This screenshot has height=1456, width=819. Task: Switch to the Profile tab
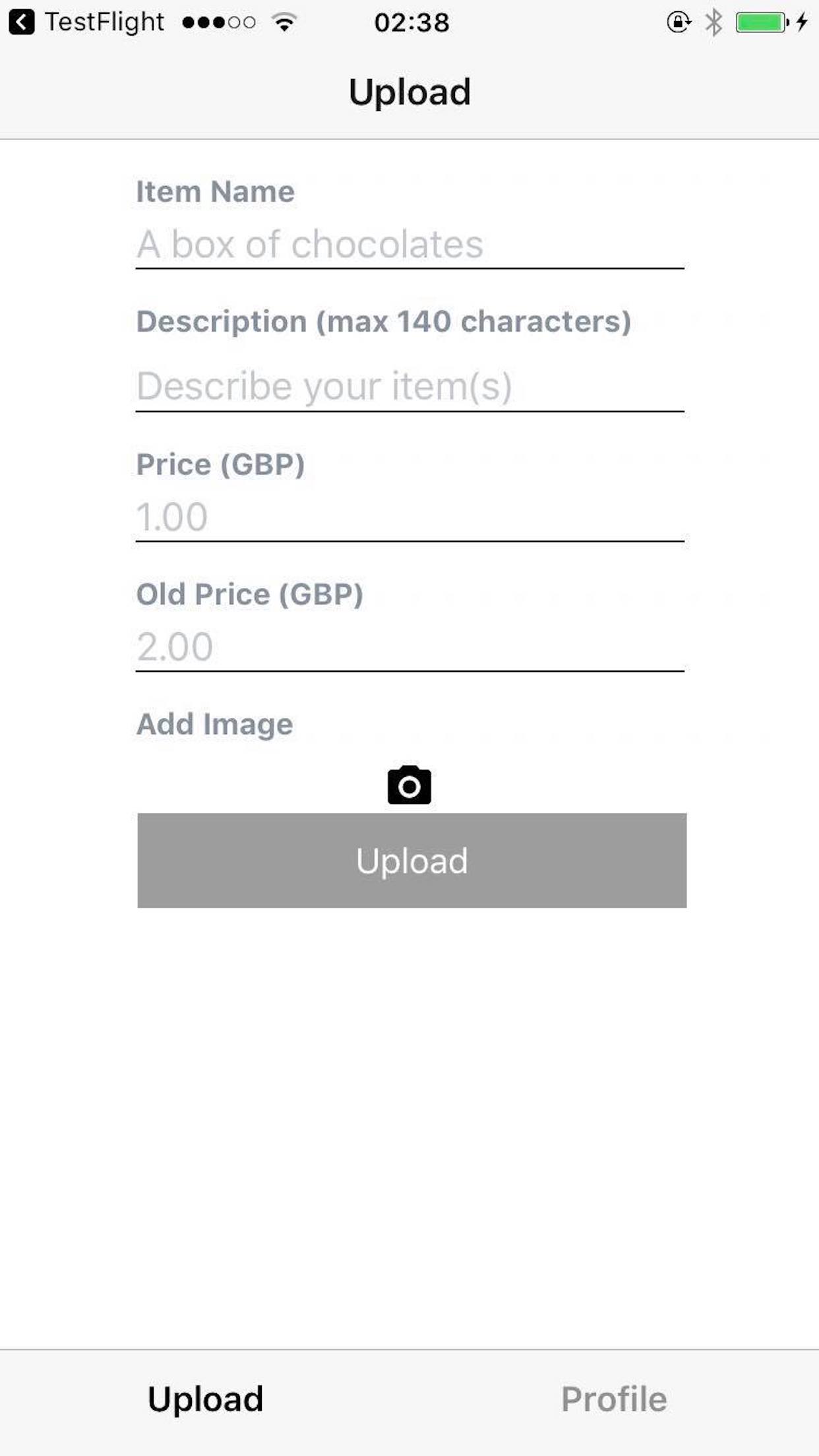pyautogui.click(x=613, y=1399)
